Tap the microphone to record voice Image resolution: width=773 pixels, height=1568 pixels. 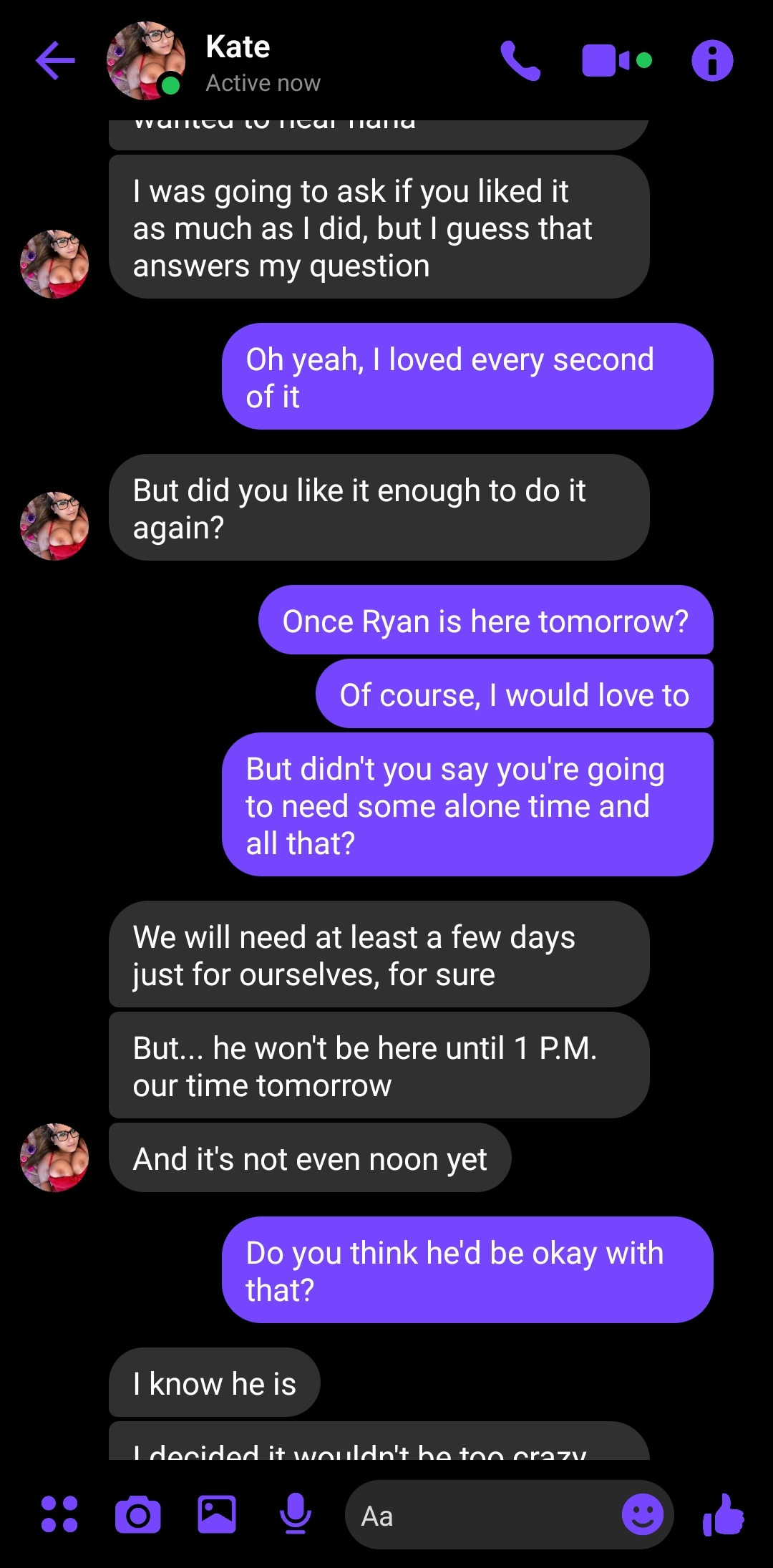(295, 1514)
